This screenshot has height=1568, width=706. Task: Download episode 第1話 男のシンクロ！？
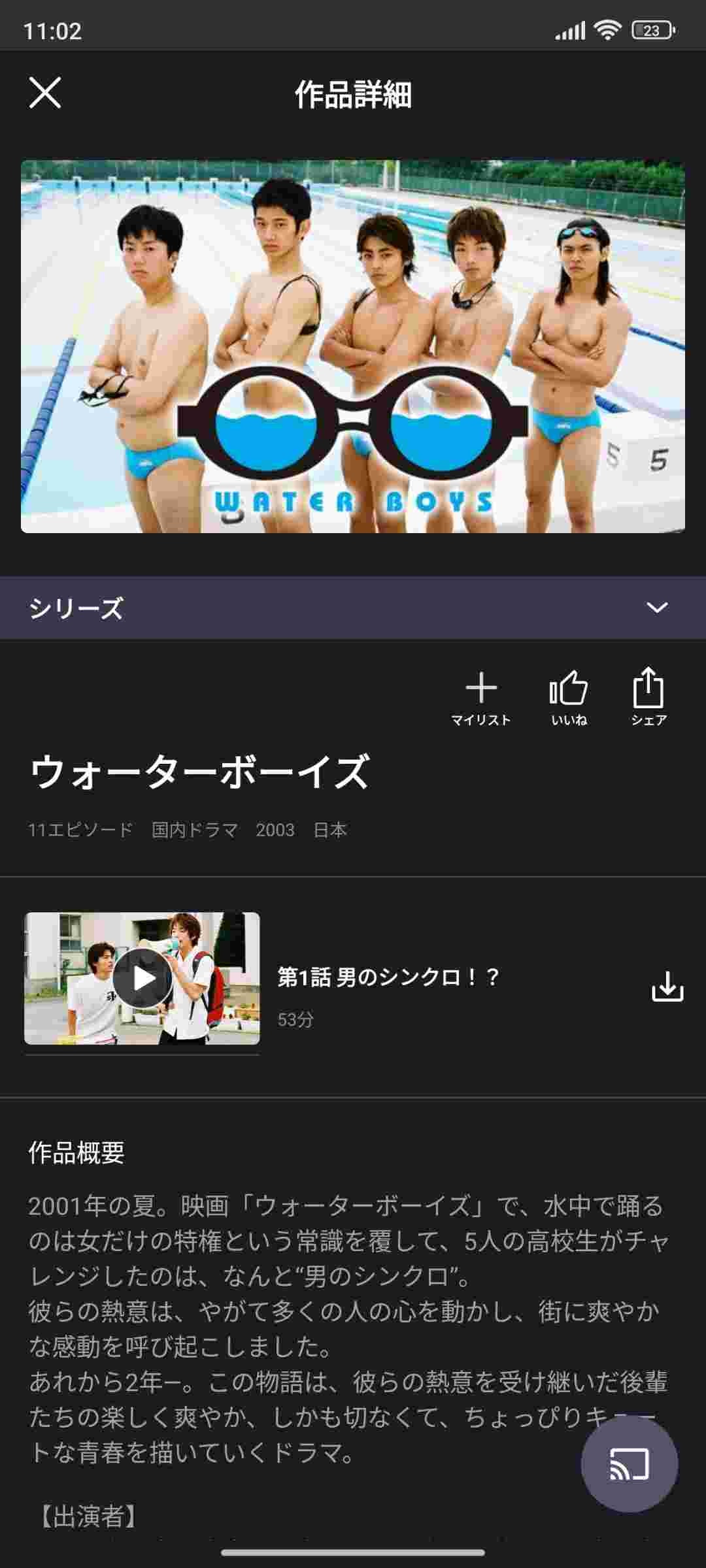tap(667, 987)
